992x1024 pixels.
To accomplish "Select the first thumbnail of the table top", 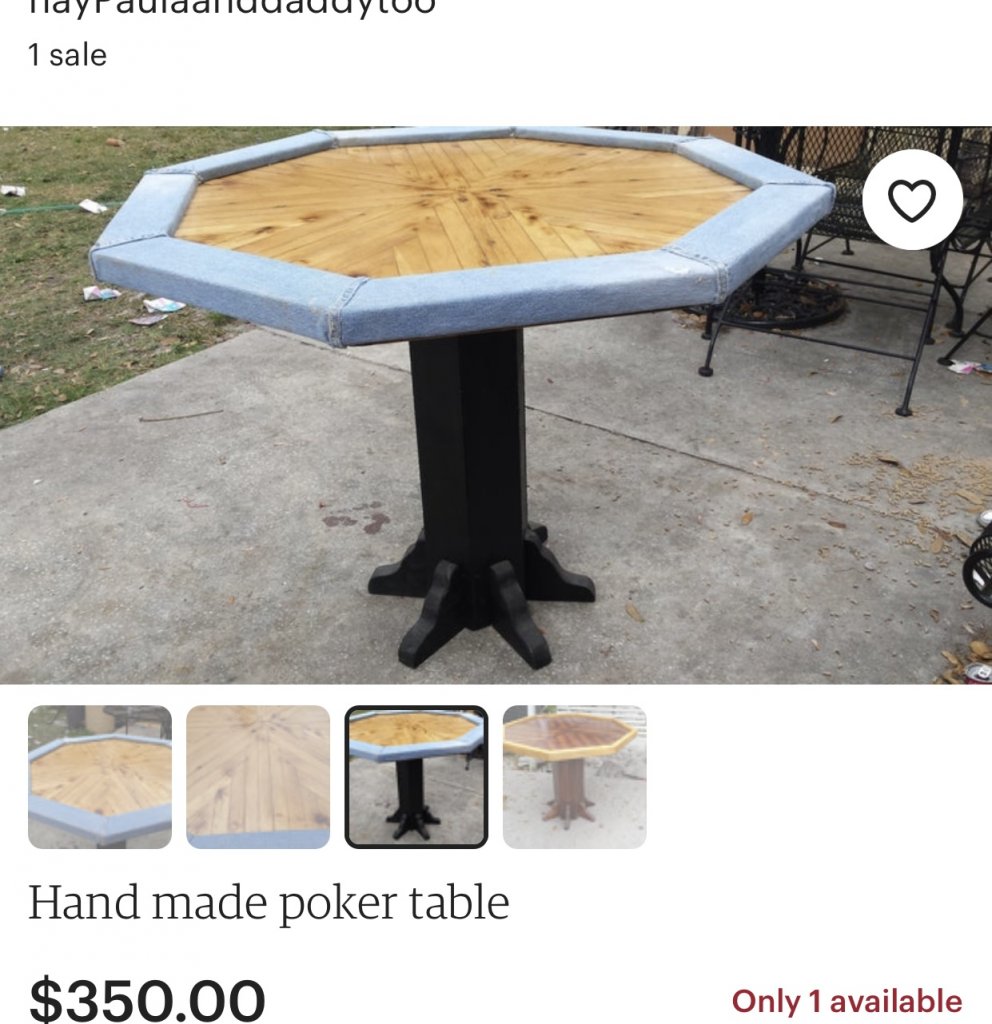I will point(100,777).
